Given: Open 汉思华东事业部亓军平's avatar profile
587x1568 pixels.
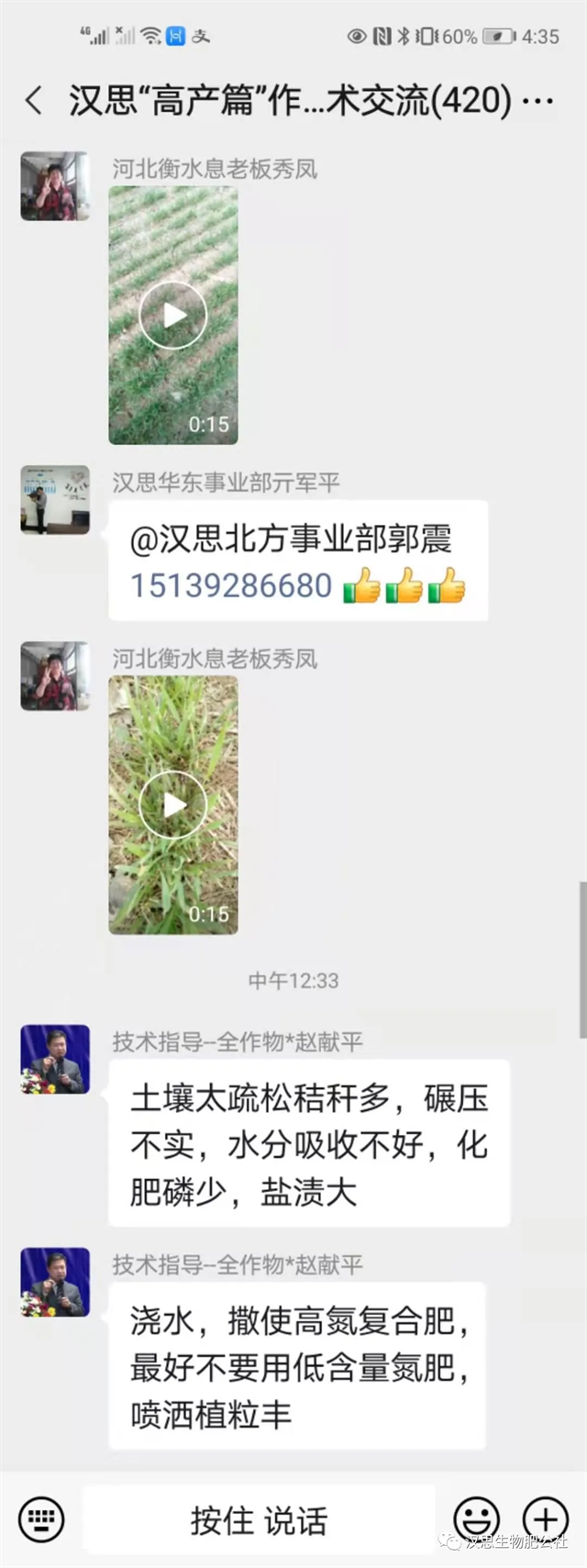Looking at the screenshot, I should pyautogui.click(x=55, y=499).
